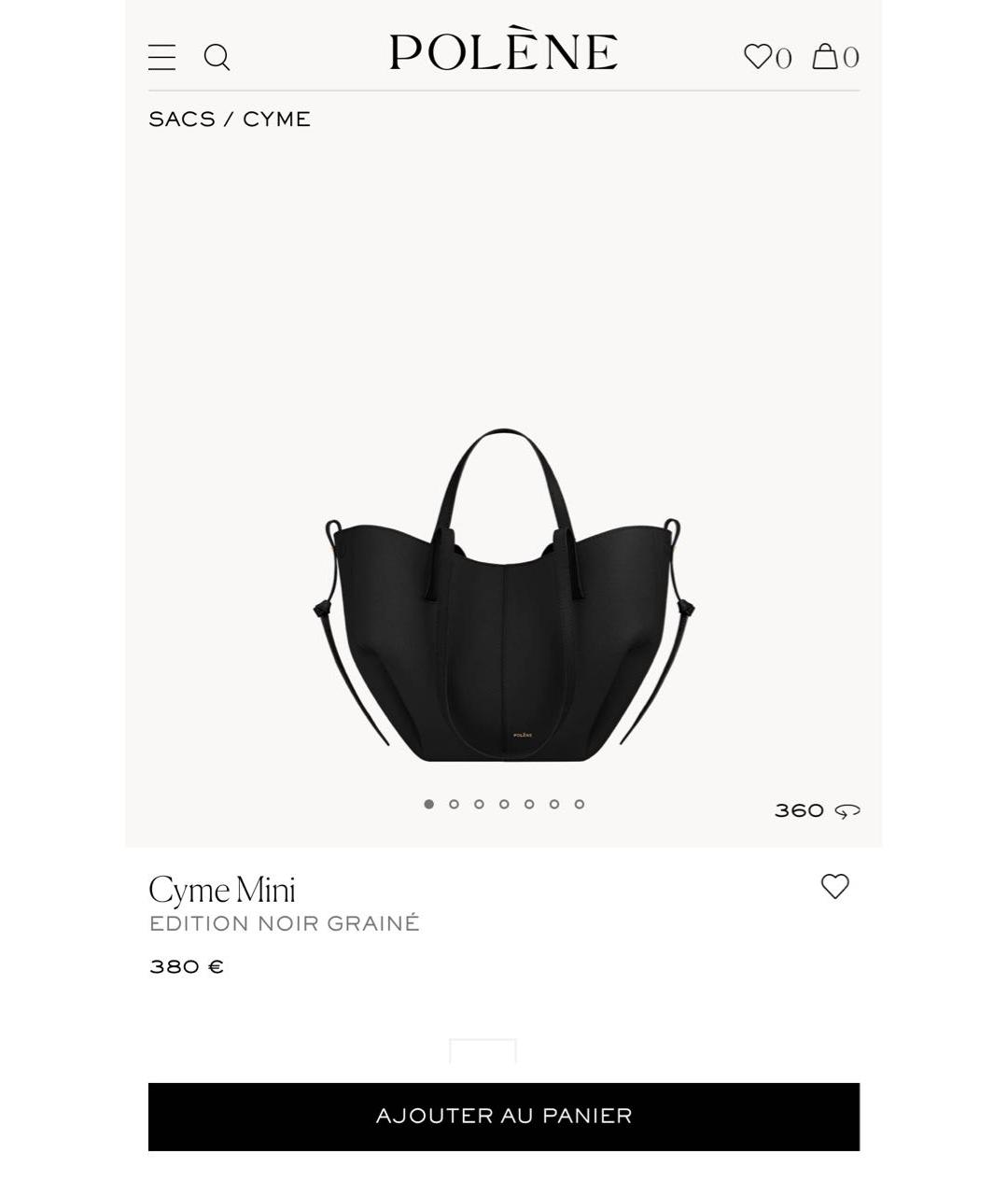Open the hamburger menu

161,57
